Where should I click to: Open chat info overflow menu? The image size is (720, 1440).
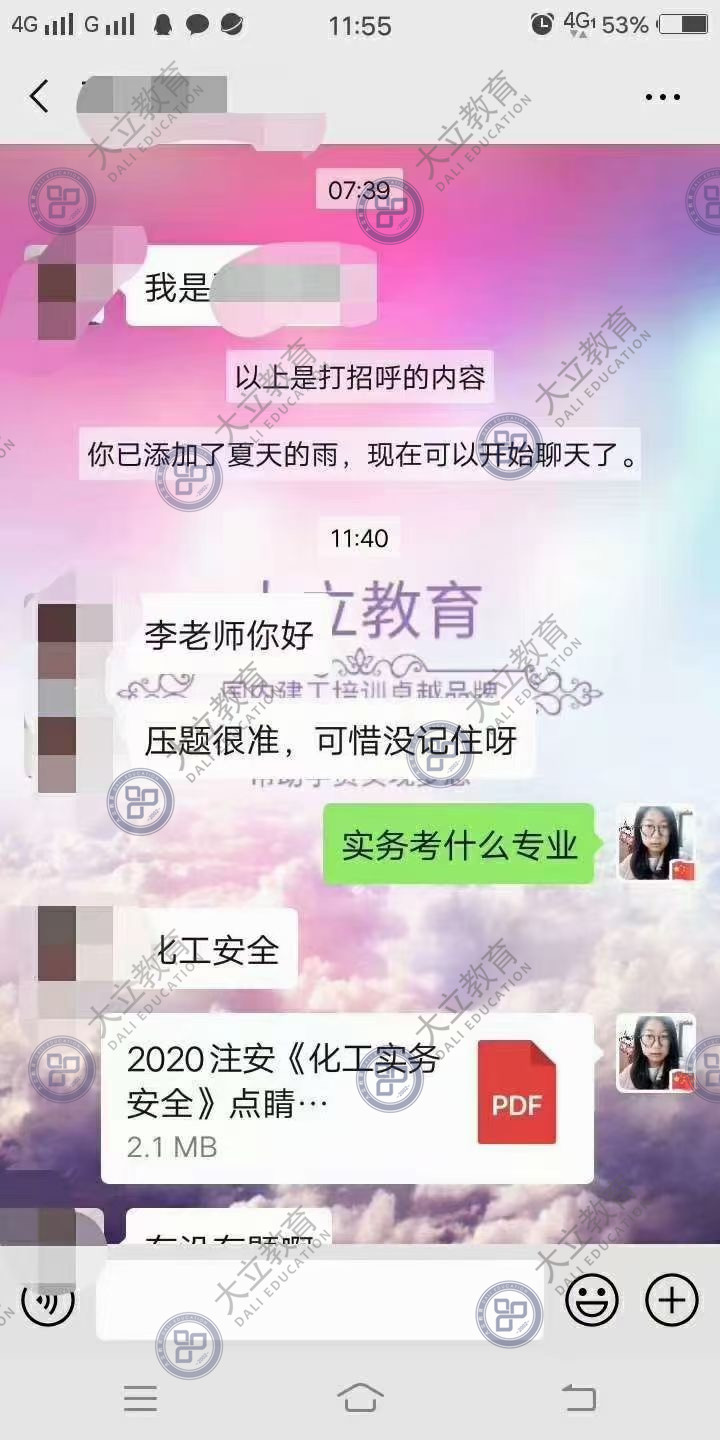(662, 97)
